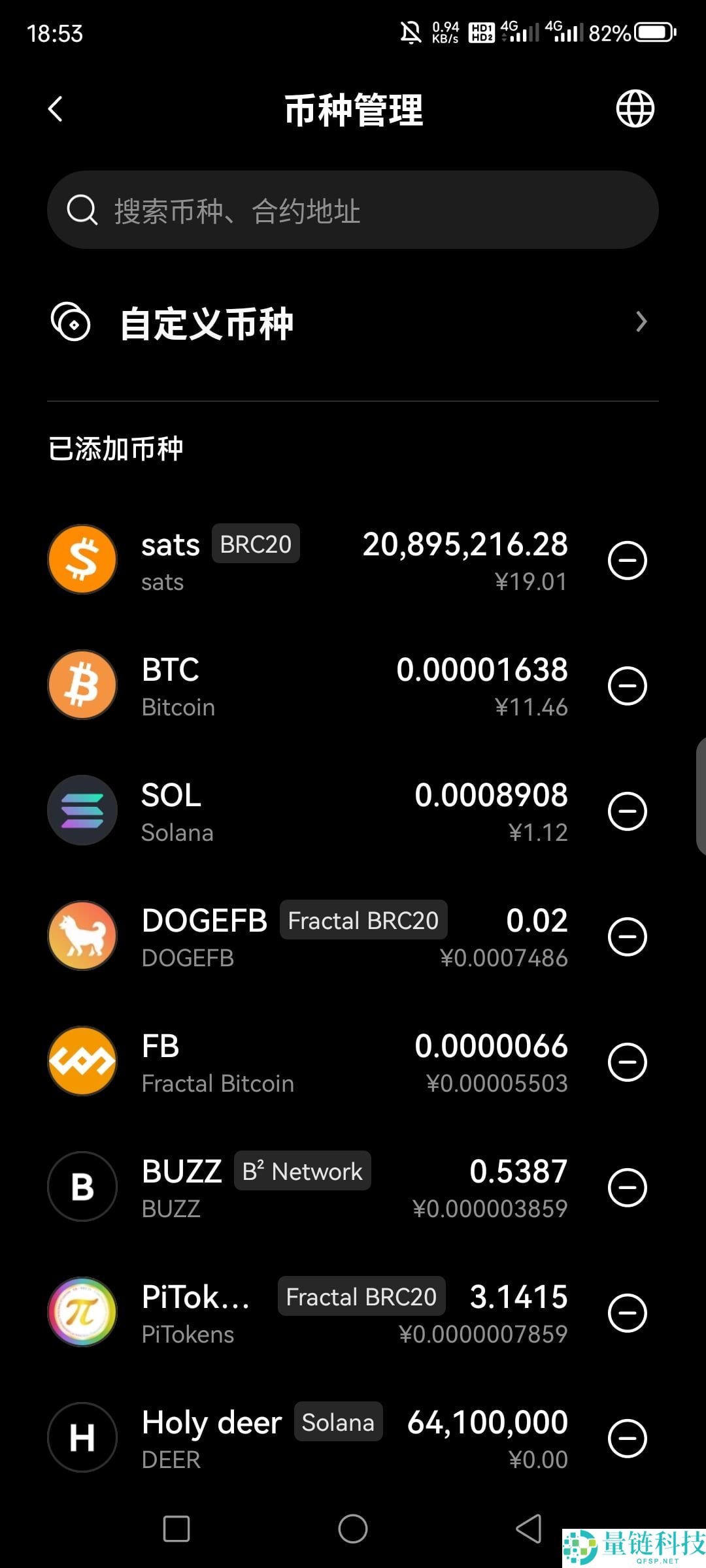The height and width of the screenshot is (1568, 706).
Task: Go back with the arrow button
Action: [x=56, y=108]
